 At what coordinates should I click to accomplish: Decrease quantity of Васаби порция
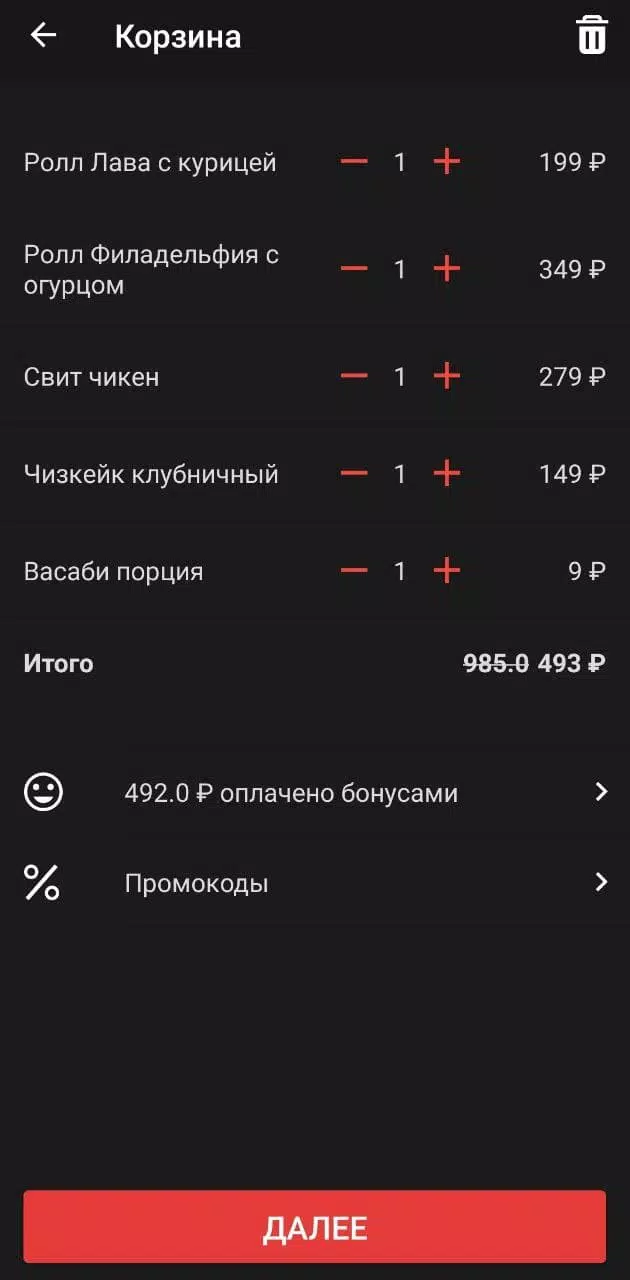[x=354, y=572]
